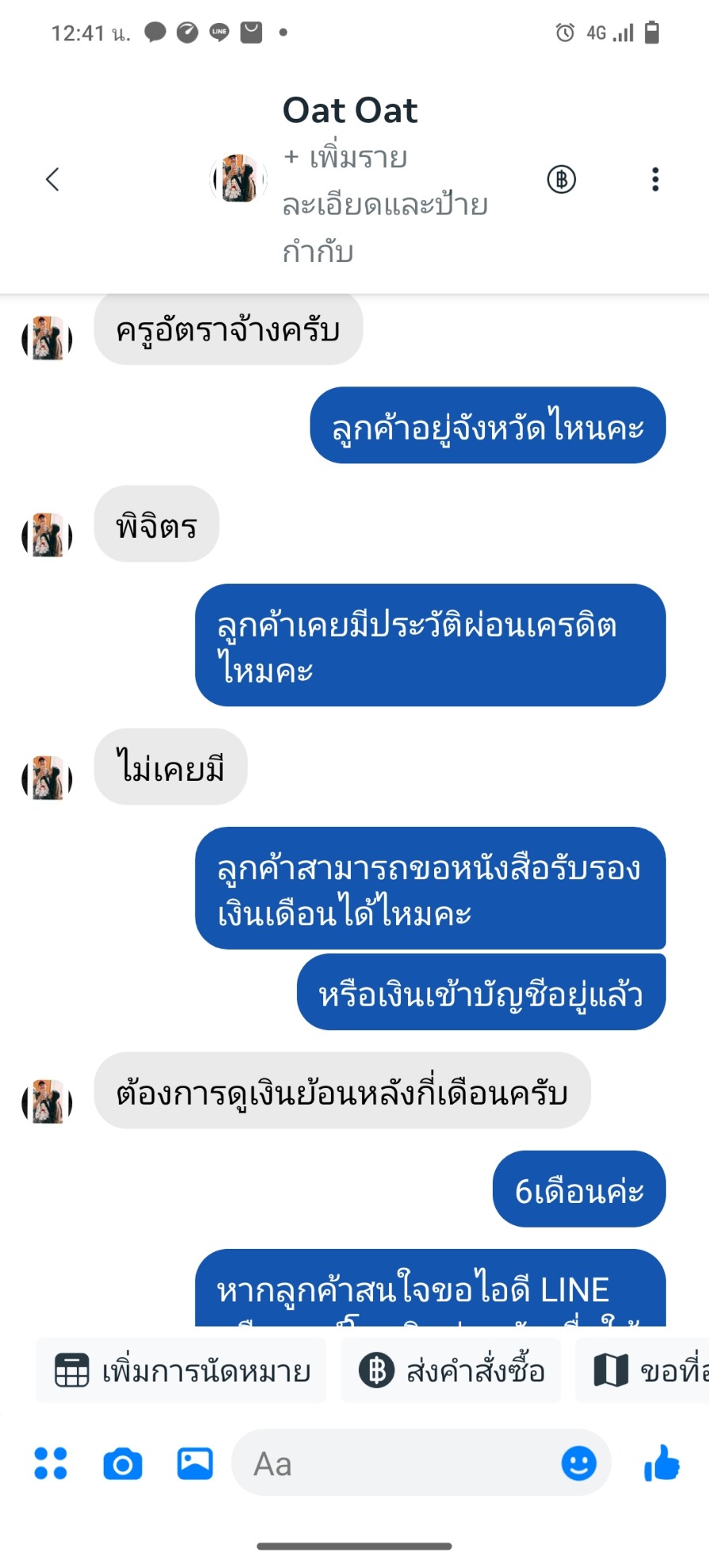Open the baht payment icon in header
Viewport: 709px width, 1568px height.
pos(562,180)
